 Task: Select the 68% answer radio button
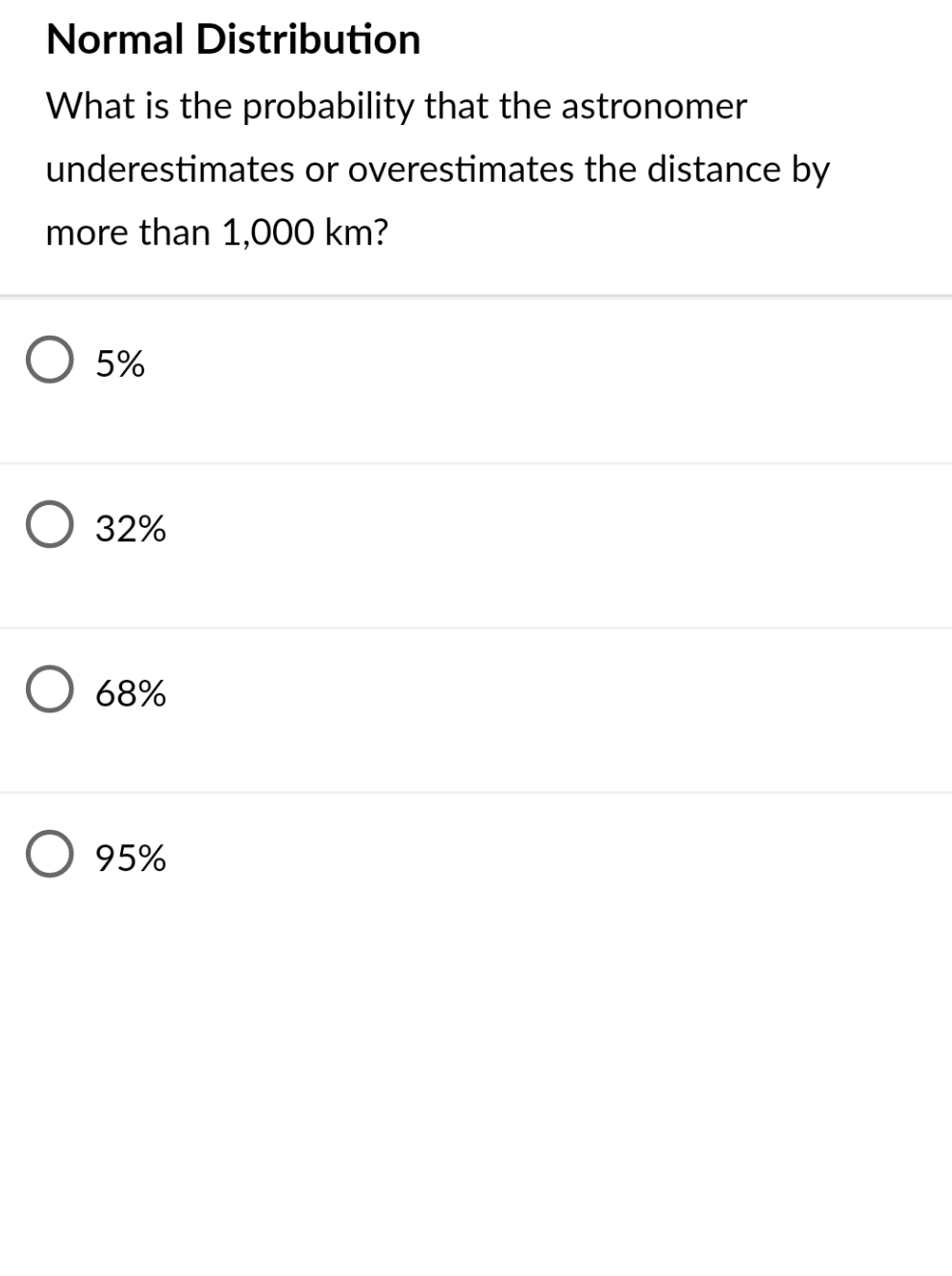[x=49, y=691]
